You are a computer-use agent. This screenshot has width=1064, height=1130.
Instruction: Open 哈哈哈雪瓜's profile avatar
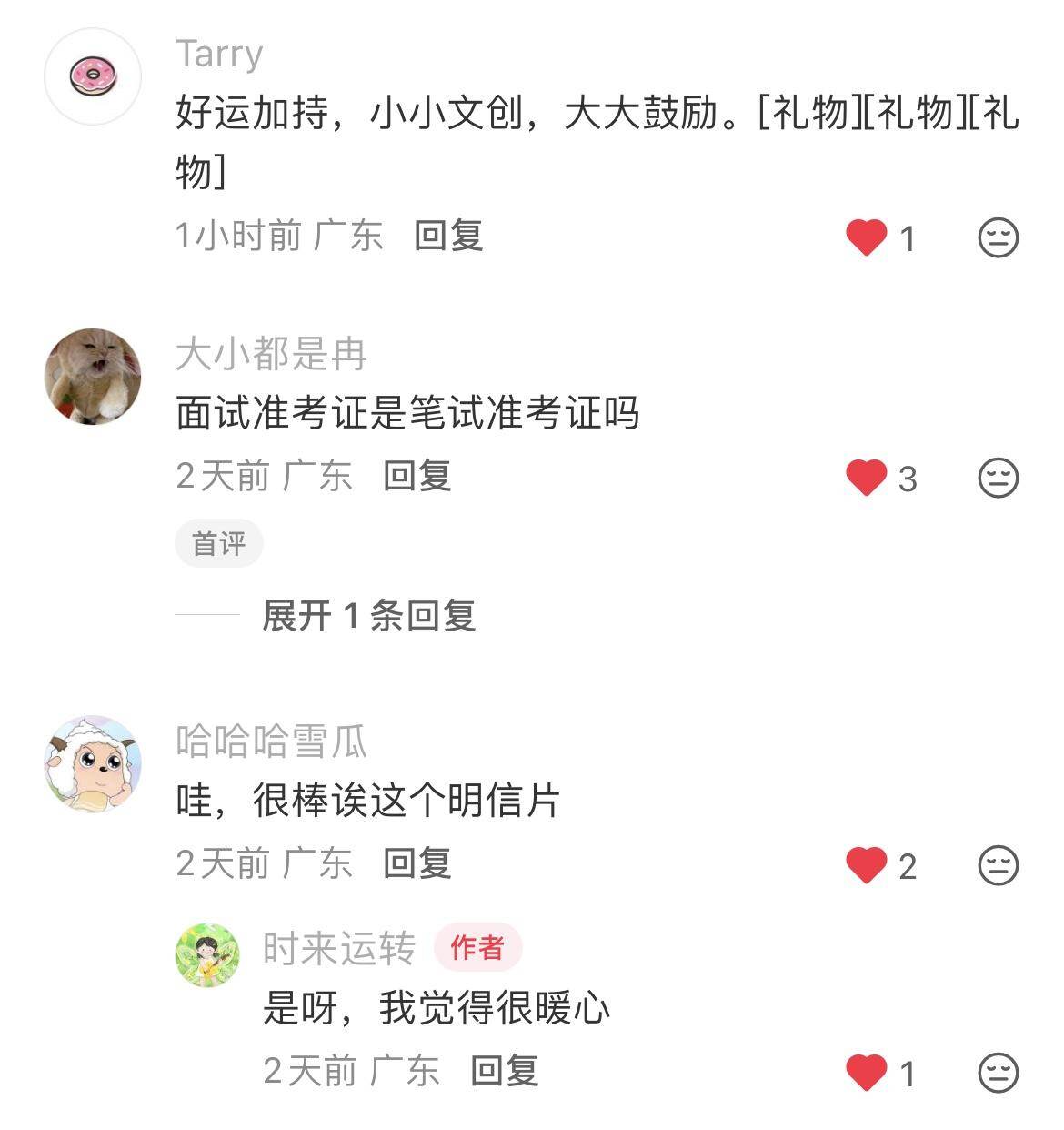(93, 762)
